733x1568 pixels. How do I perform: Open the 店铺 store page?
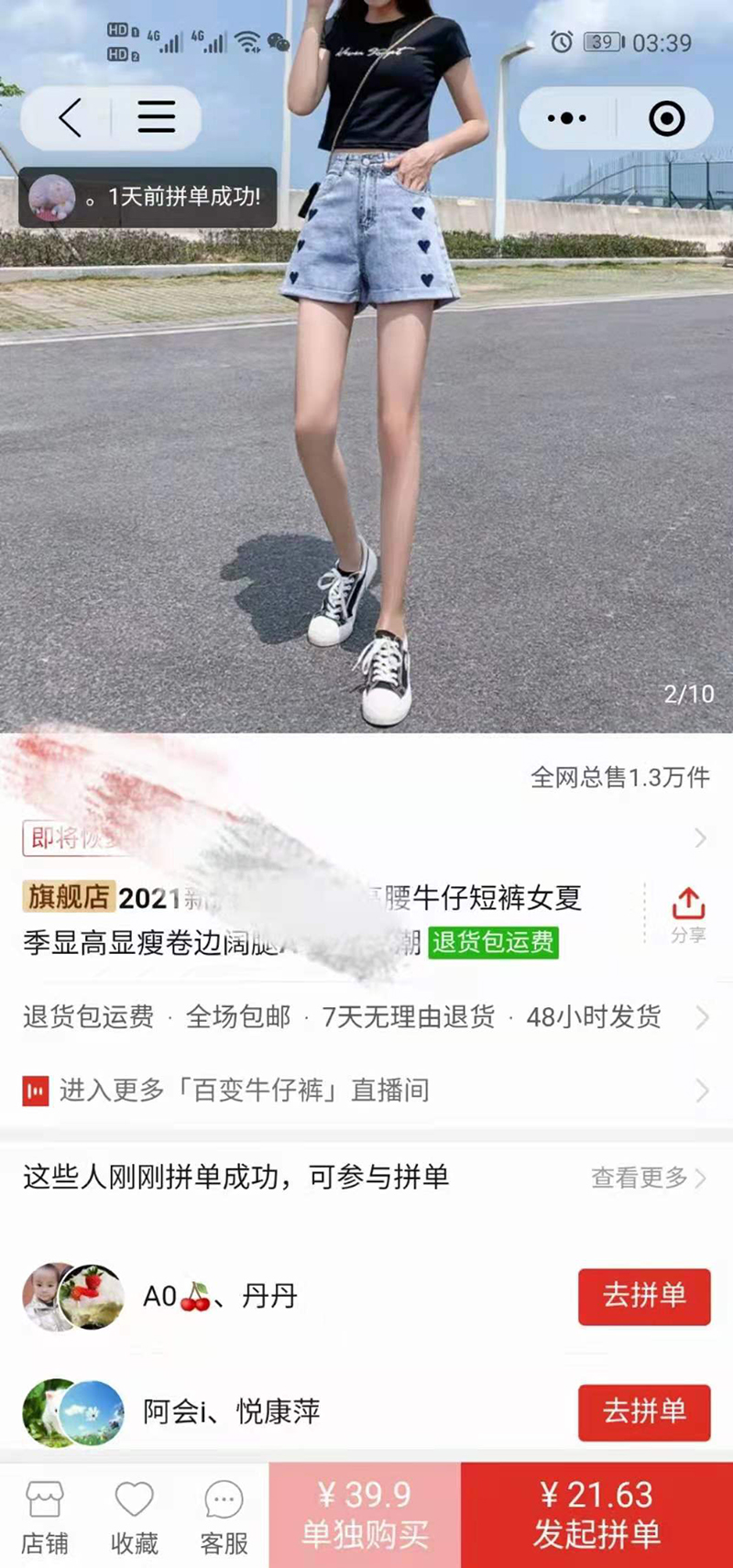(x=45, y=1517)
